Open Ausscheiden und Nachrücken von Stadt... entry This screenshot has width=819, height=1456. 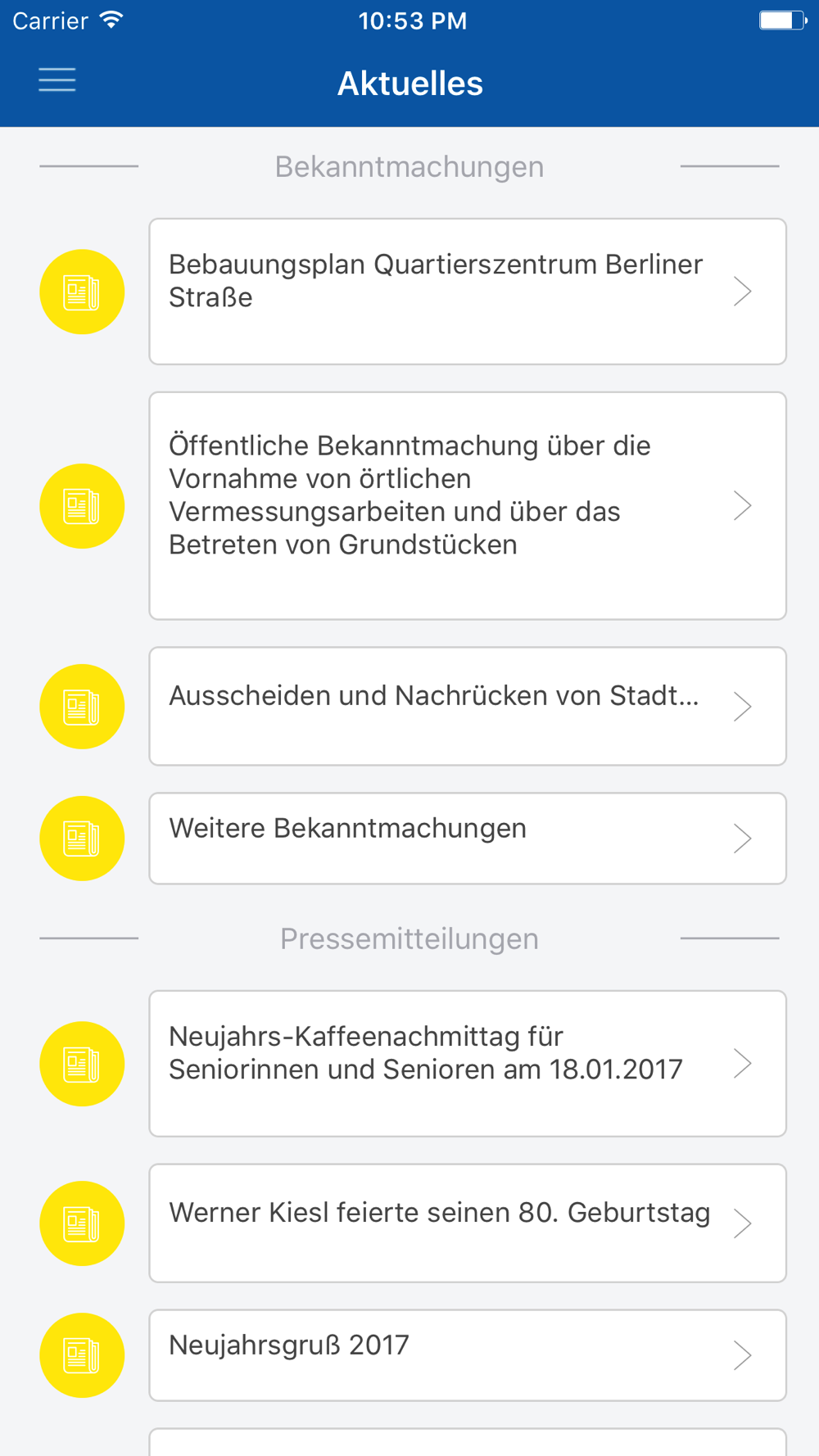click(x=468, y=707)
